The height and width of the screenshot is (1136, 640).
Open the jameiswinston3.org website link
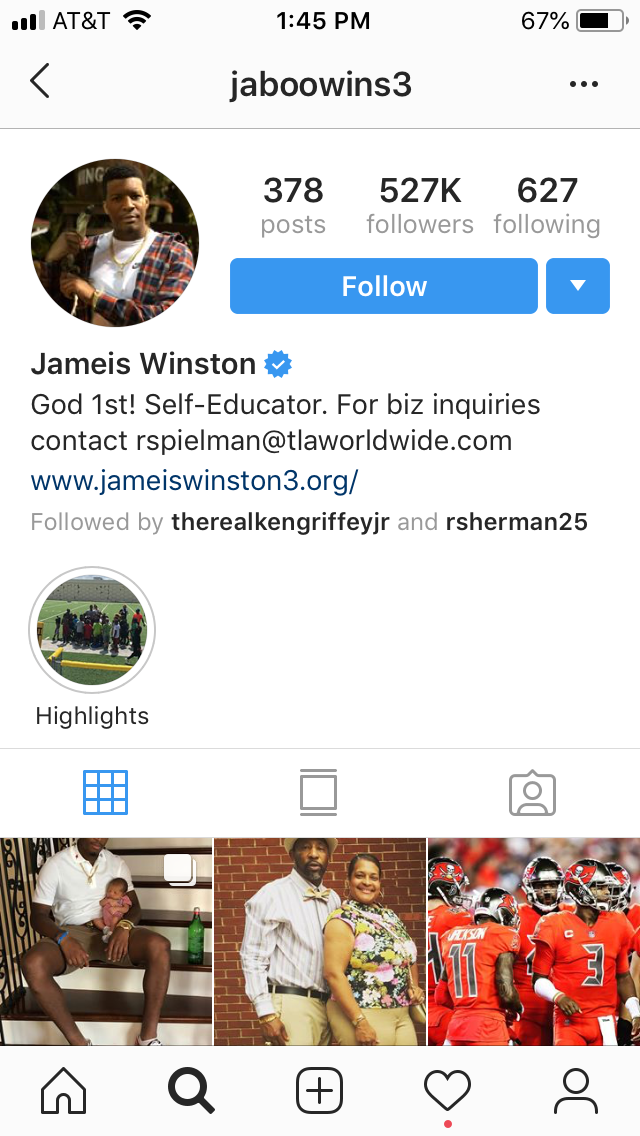point(194,481)
